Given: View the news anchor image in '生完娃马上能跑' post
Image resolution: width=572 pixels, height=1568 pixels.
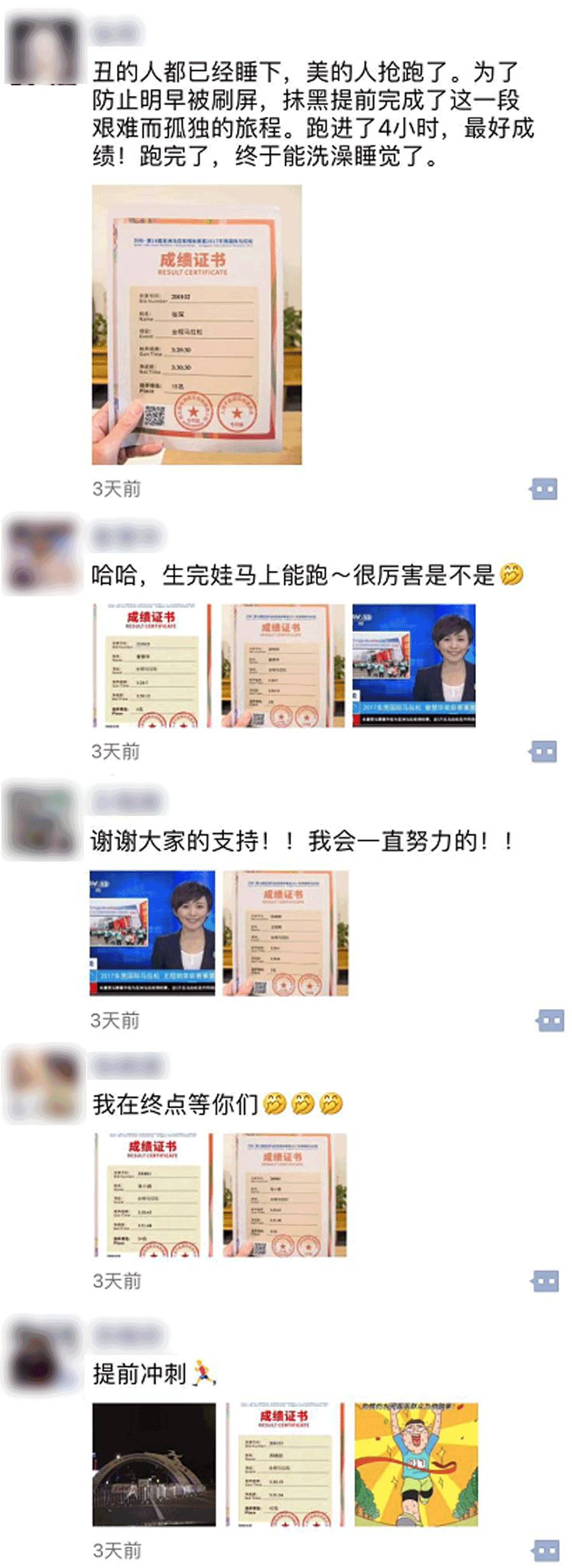Looking at the screenshot, I should pos(414,665).
